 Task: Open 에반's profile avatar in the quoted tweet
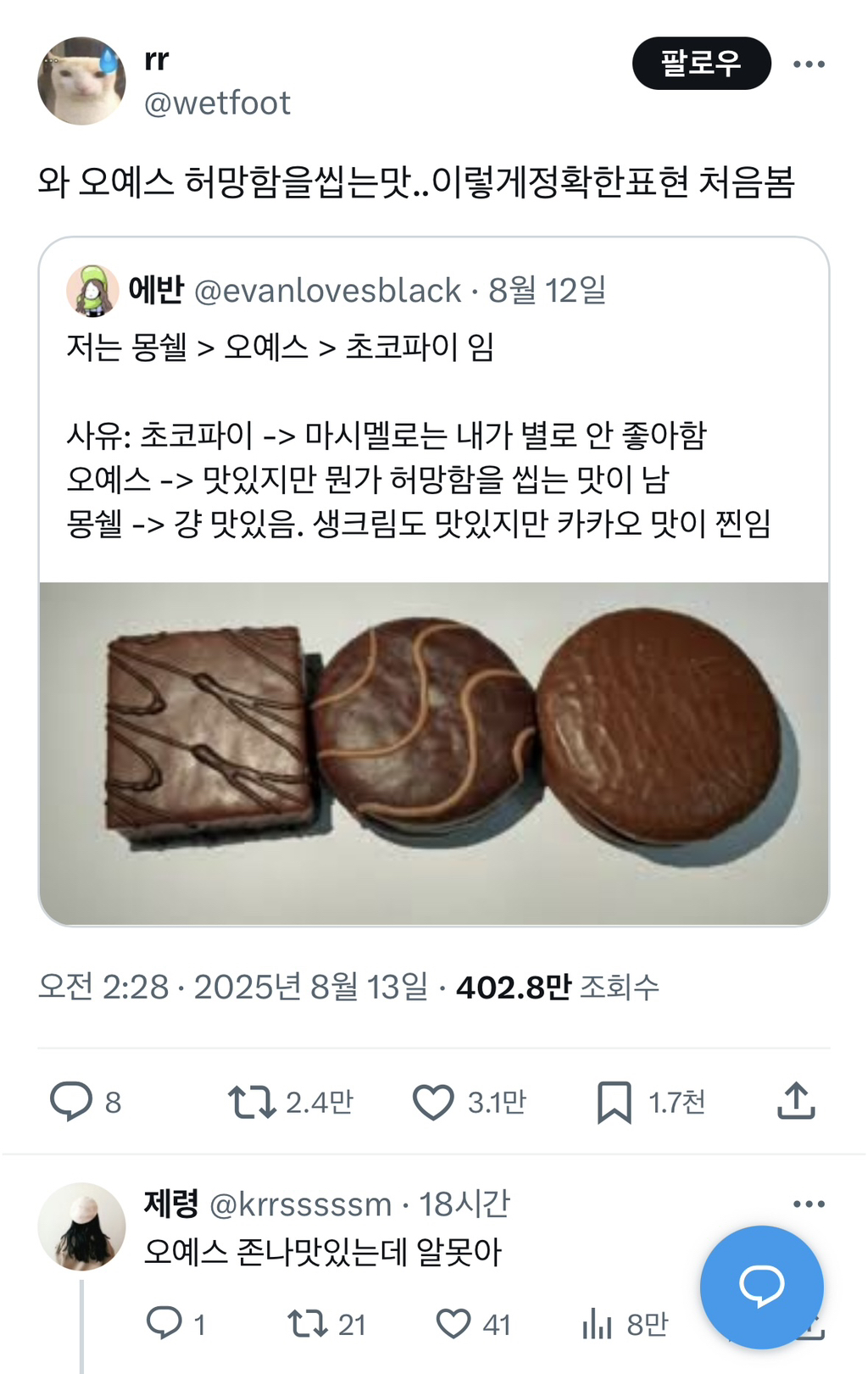point(91,288)
